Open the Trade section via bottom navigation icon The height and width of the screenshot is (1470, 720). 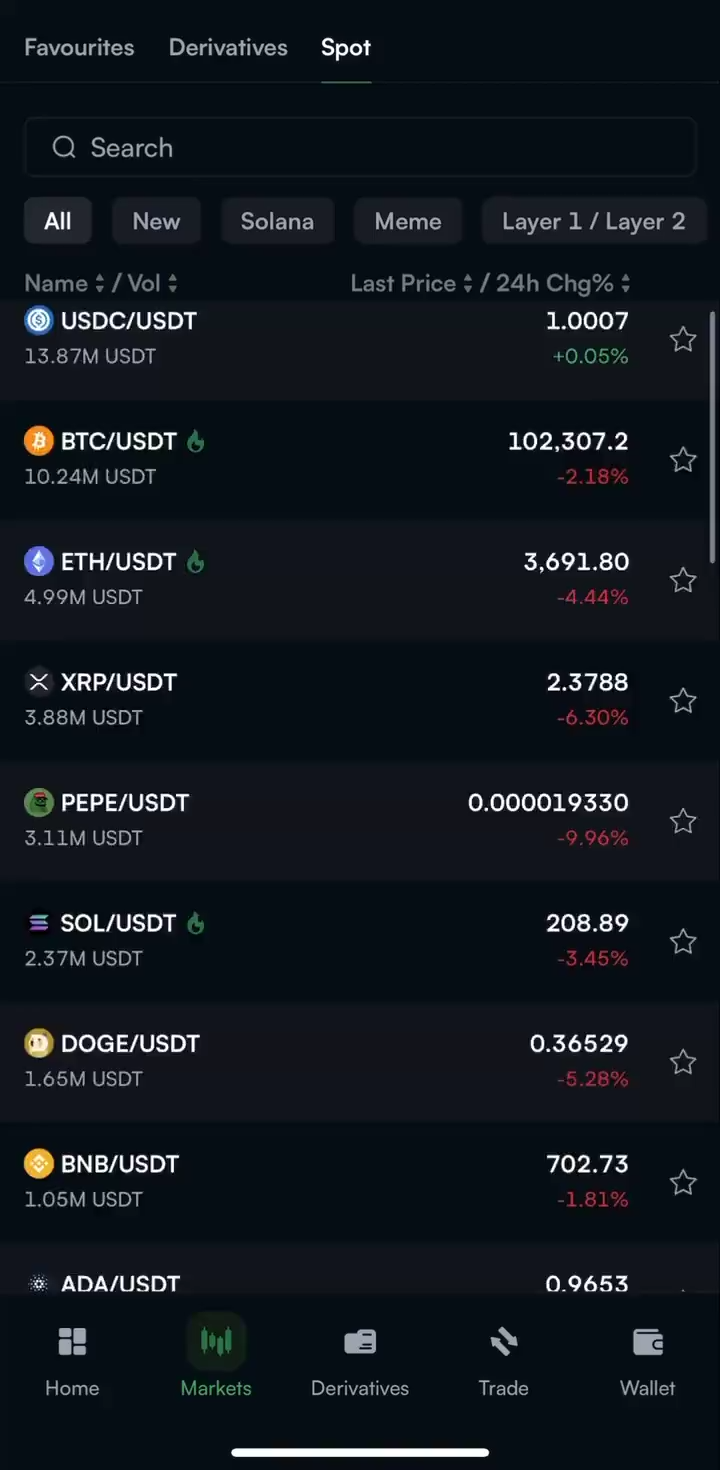(503, 1341)
